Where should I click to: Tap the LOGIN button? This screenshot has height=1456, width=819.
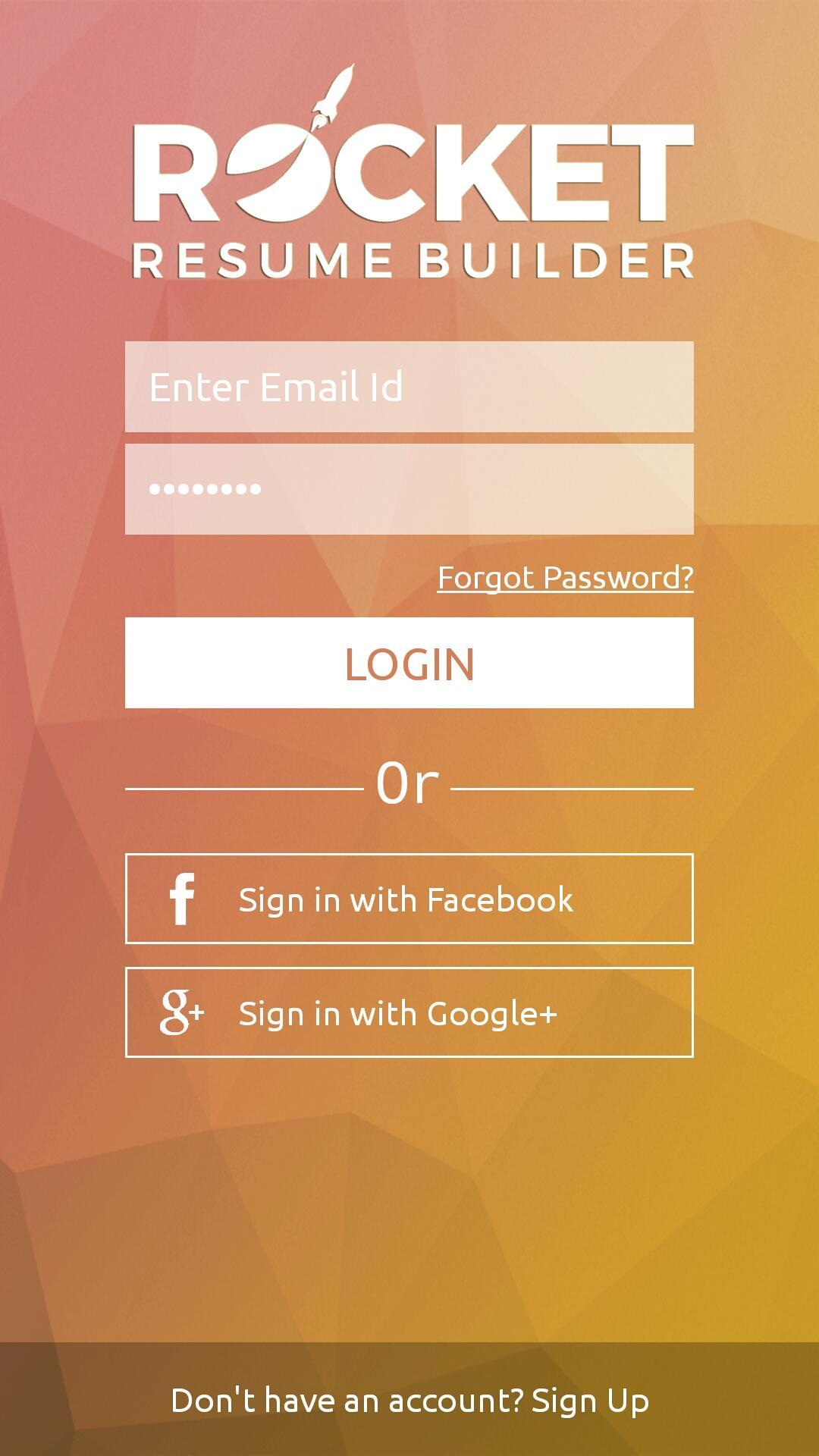409,664
